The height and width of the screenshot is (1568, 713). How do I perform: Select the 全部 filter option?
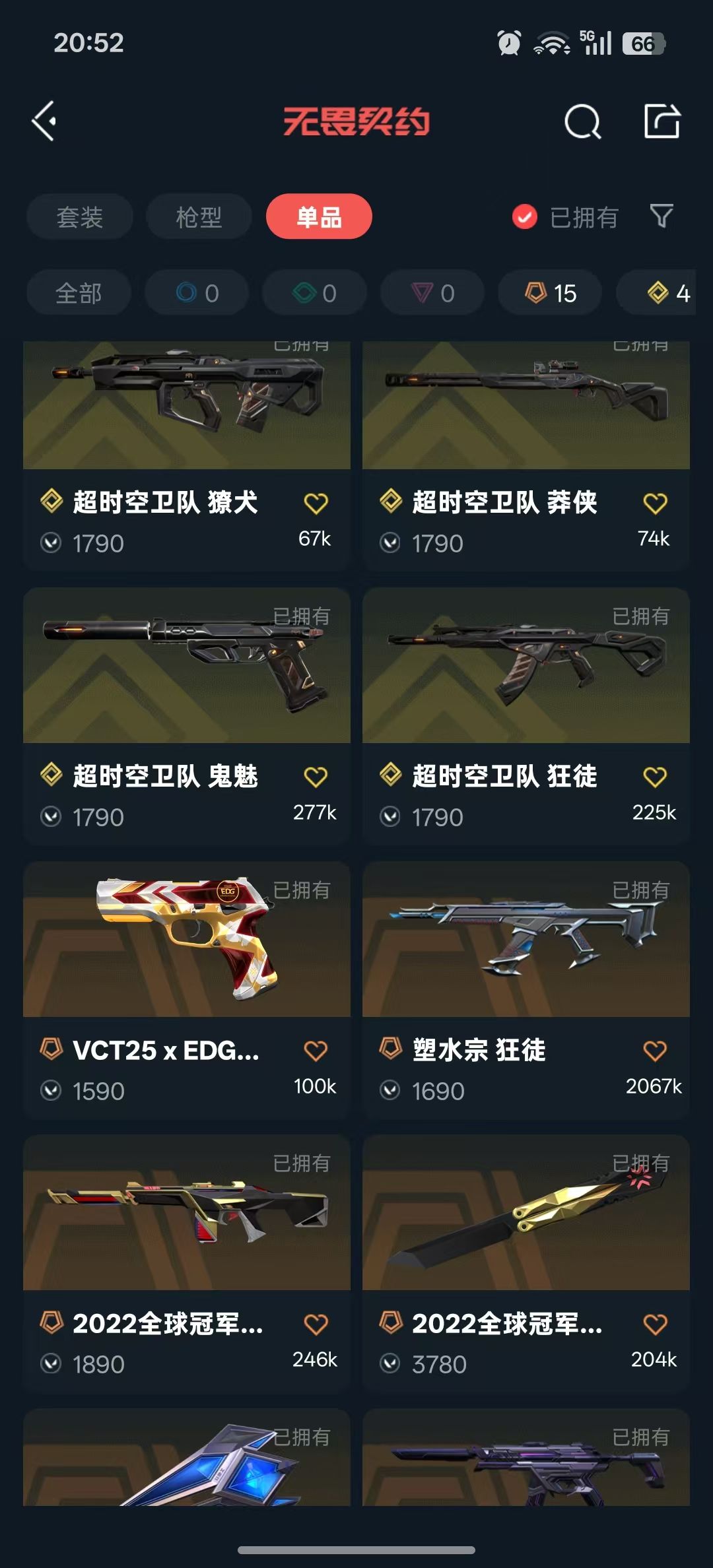coord(79,292)
